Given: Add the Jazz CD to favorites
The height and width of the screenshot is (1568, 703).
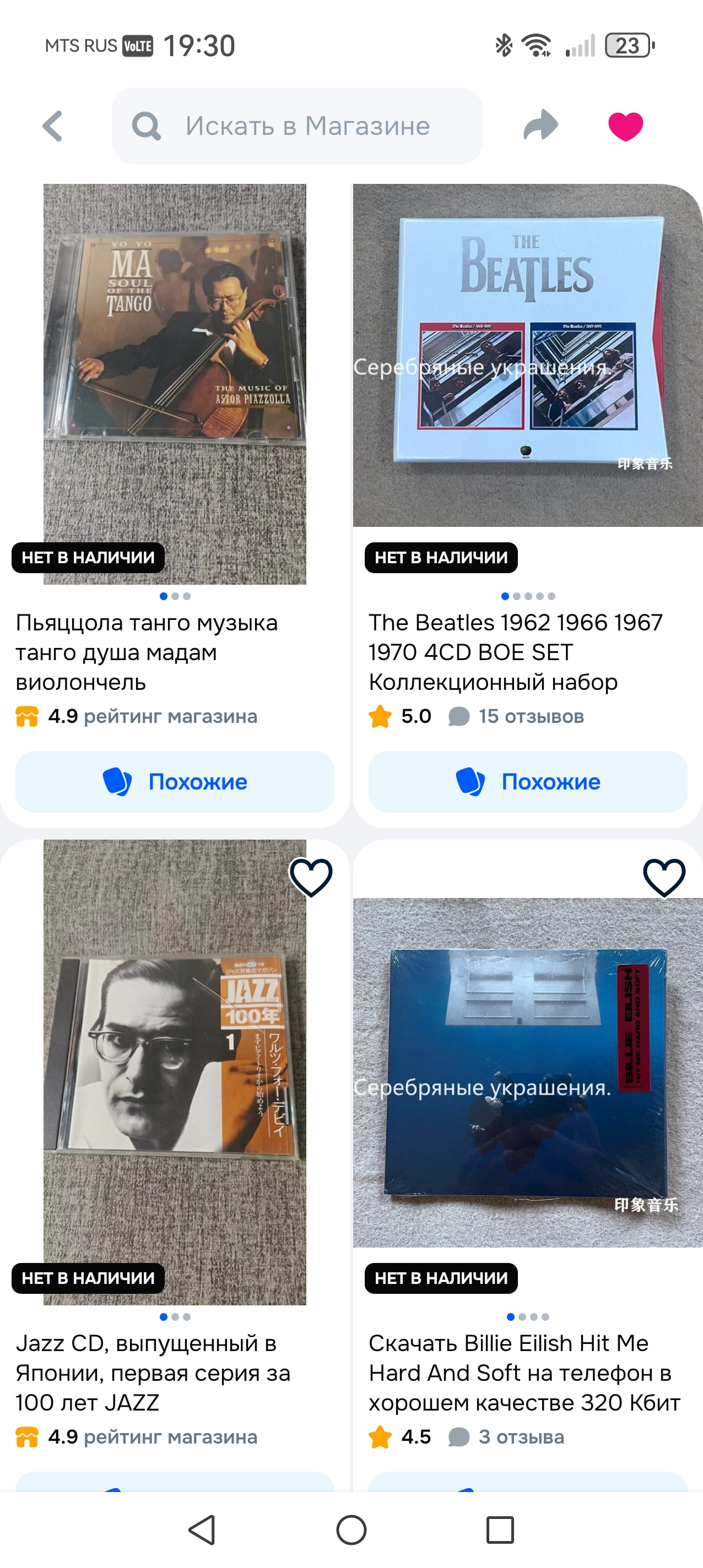Looking at the screenshot, I should 311,877.
